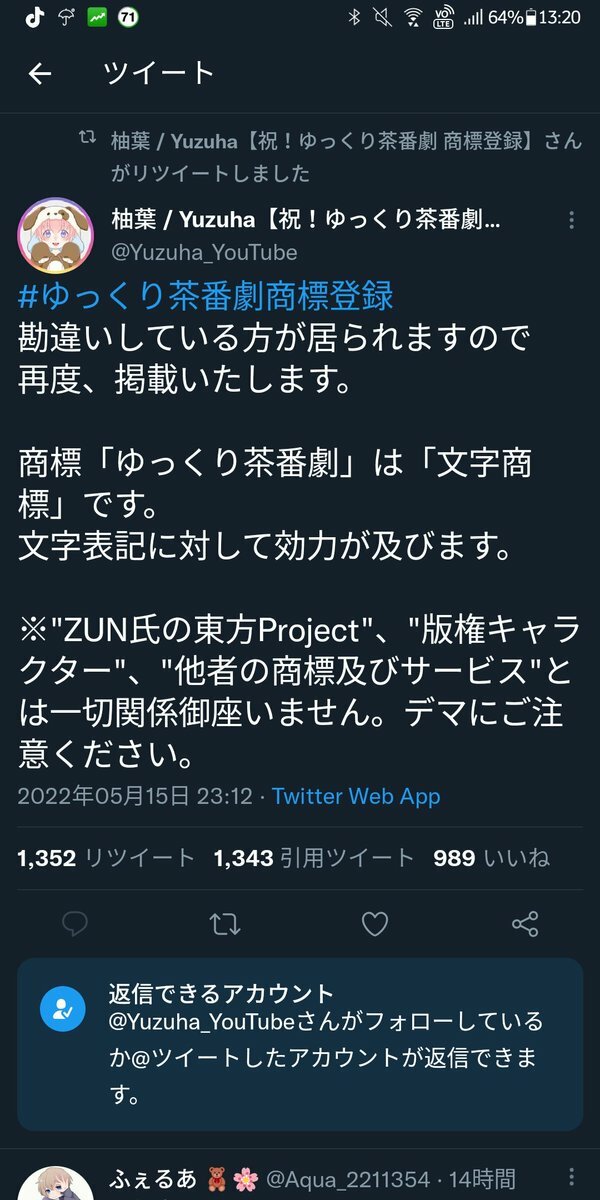
Task: Like Yuzuha's tweet
Action: tap(375, 924)
